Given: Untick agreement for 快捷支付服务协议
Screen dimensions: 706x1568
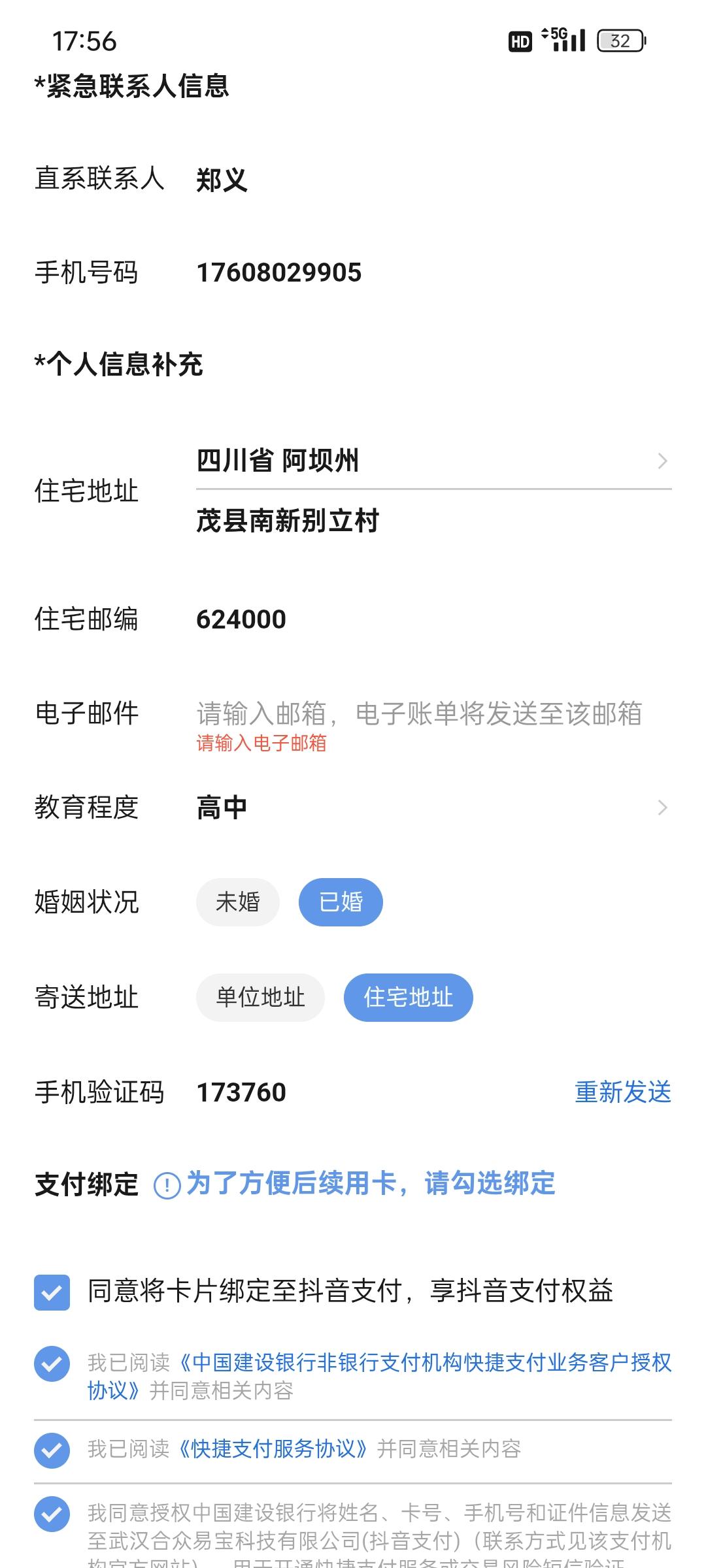Looking at the screenshot, I should click(x=52, y=1450).
